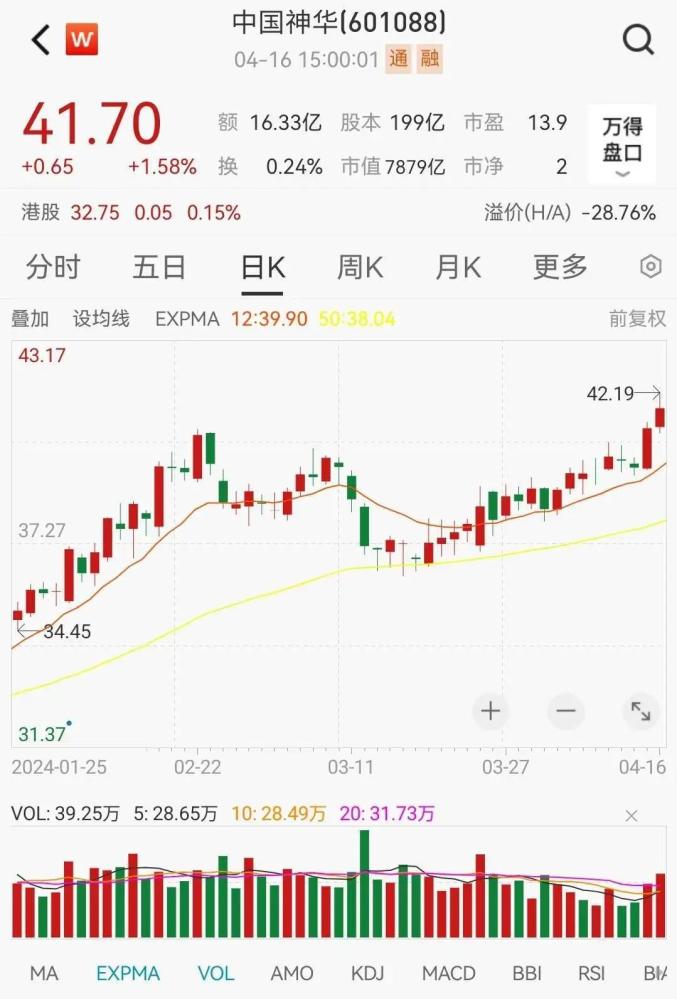Open the stock search magnifier
This screenshot has width=677, height=999.
pyautogui.click(x=637, y=40)
